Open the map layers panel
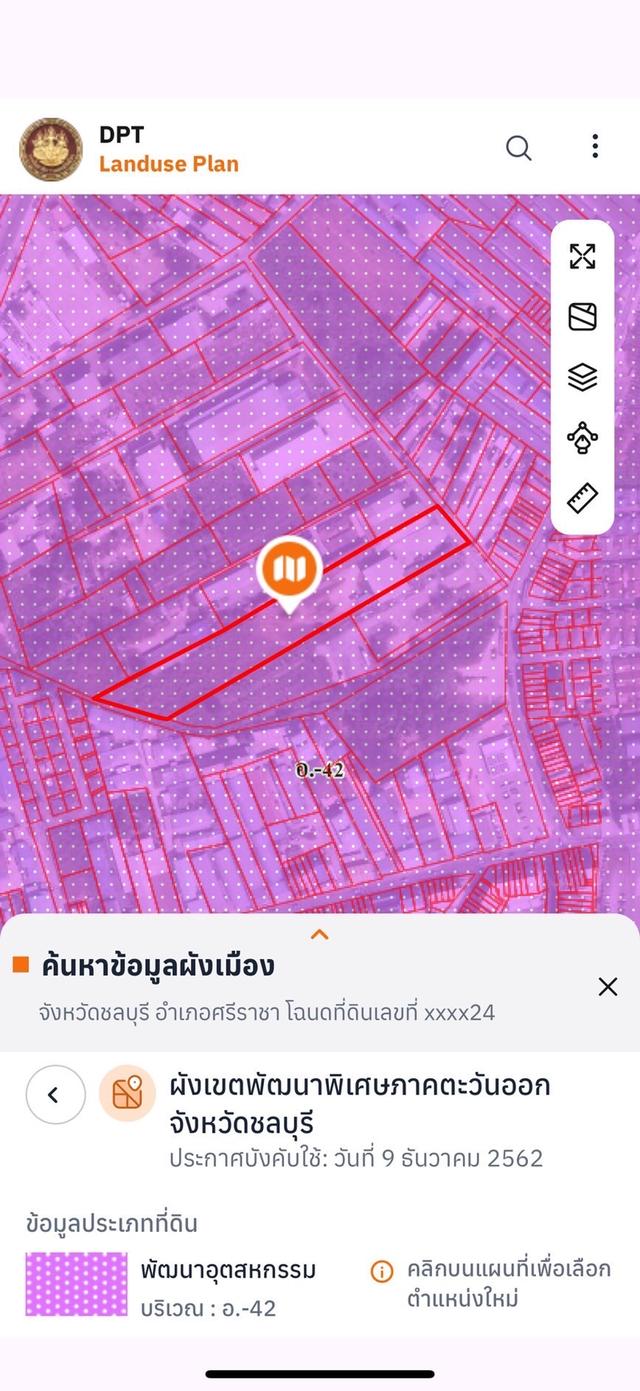Screen dimensions: 640x1391 [x=582, y=377]
